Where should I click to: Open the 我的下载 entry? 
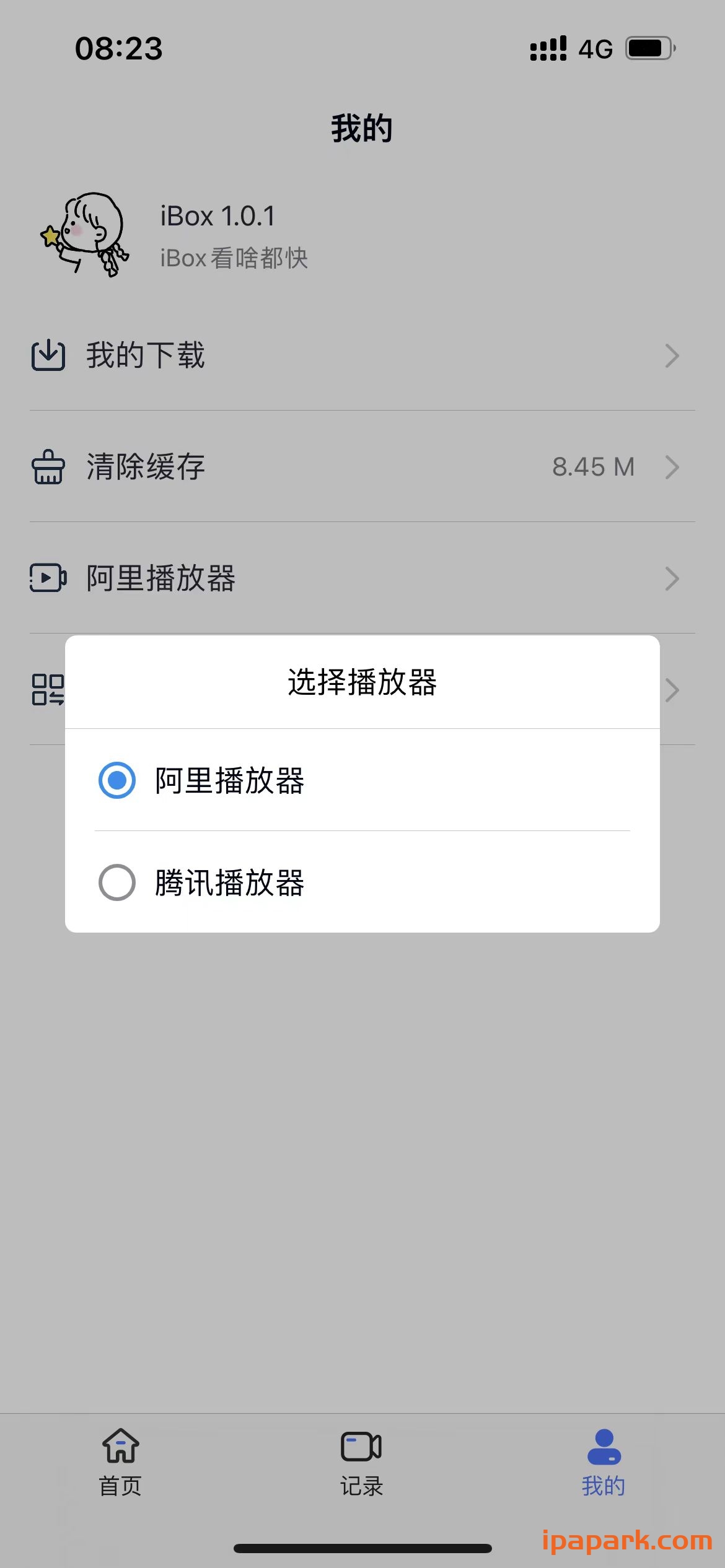(145, 355)
